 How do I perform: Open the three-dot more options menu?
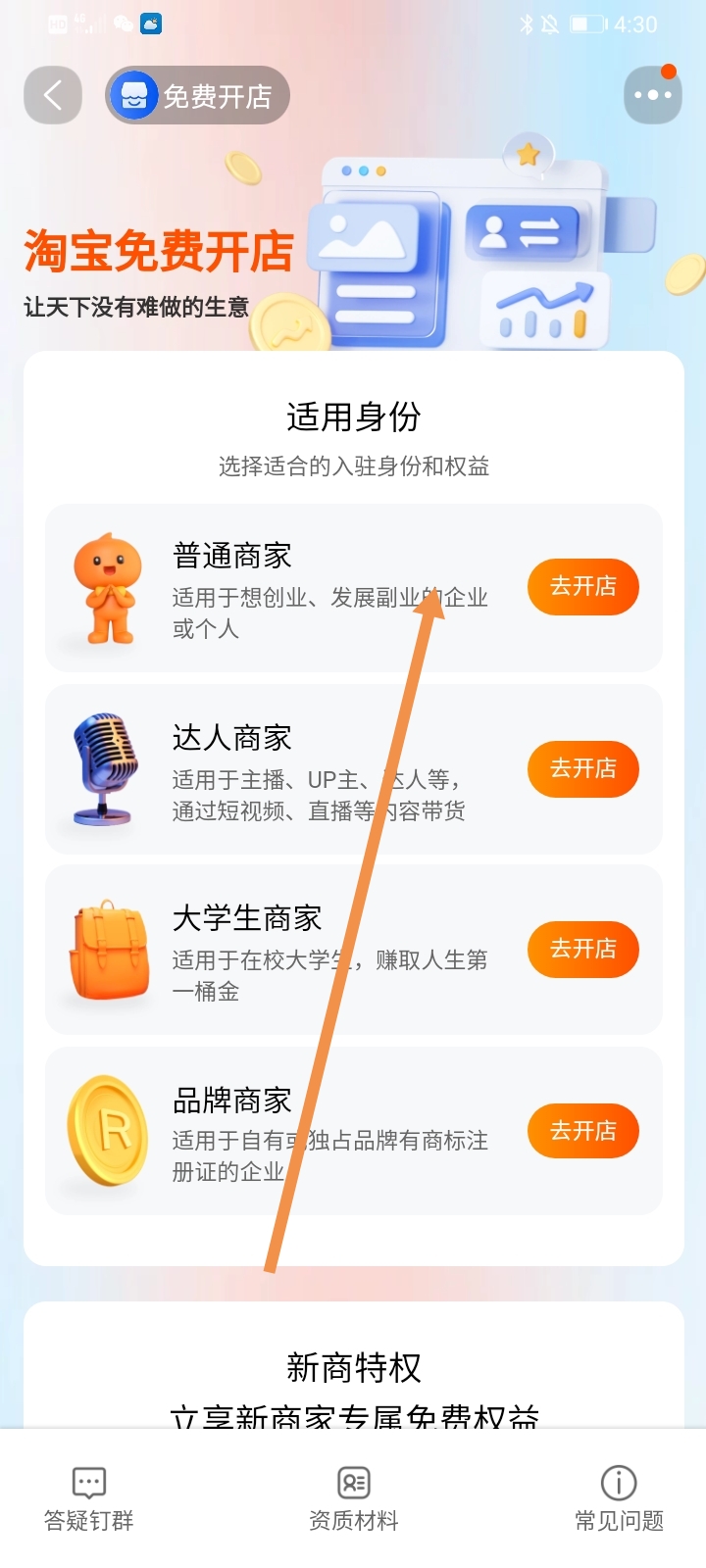653,95
